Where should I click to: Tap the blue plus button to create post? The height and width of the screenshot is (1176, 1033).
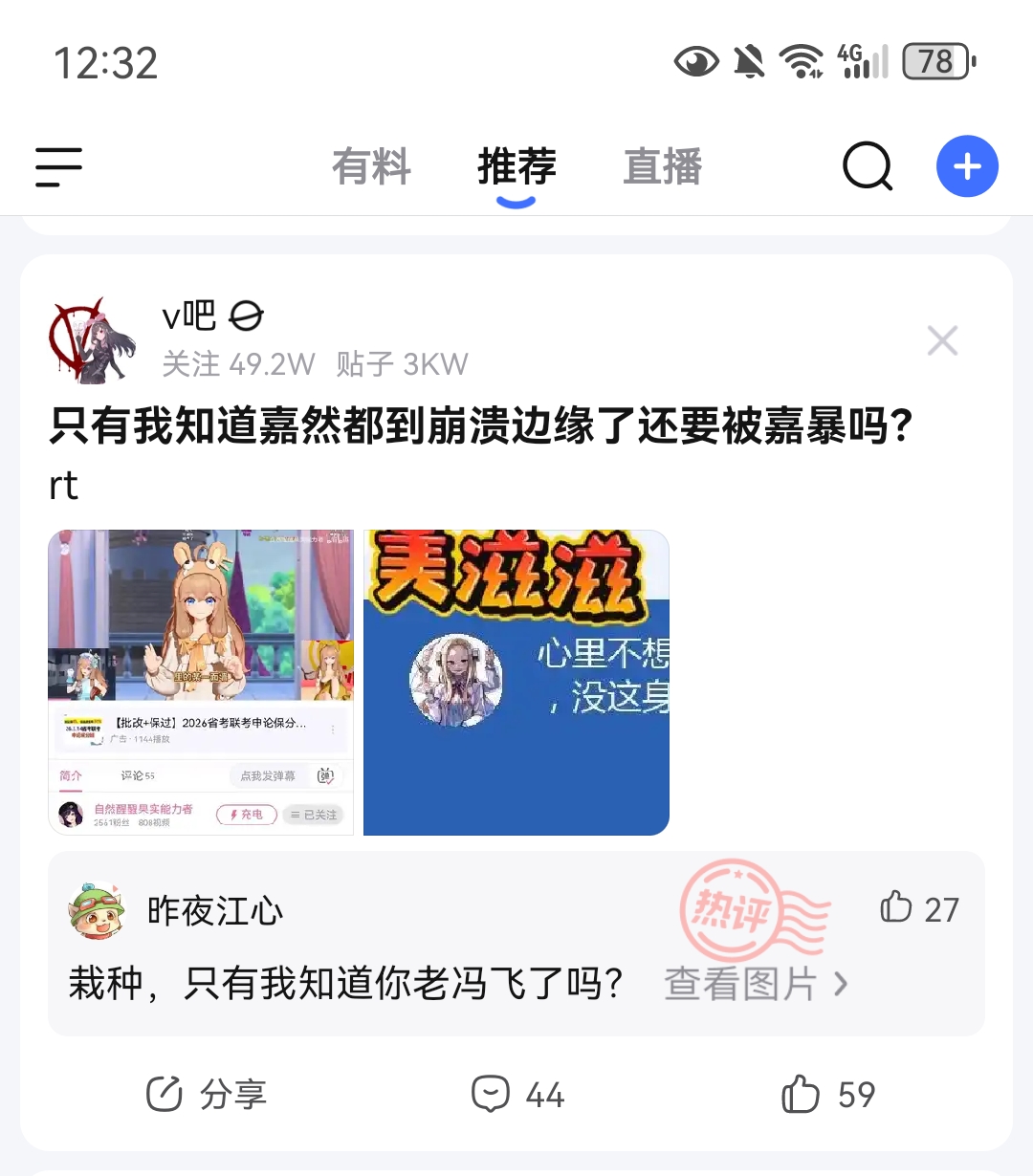pos(967,166)
